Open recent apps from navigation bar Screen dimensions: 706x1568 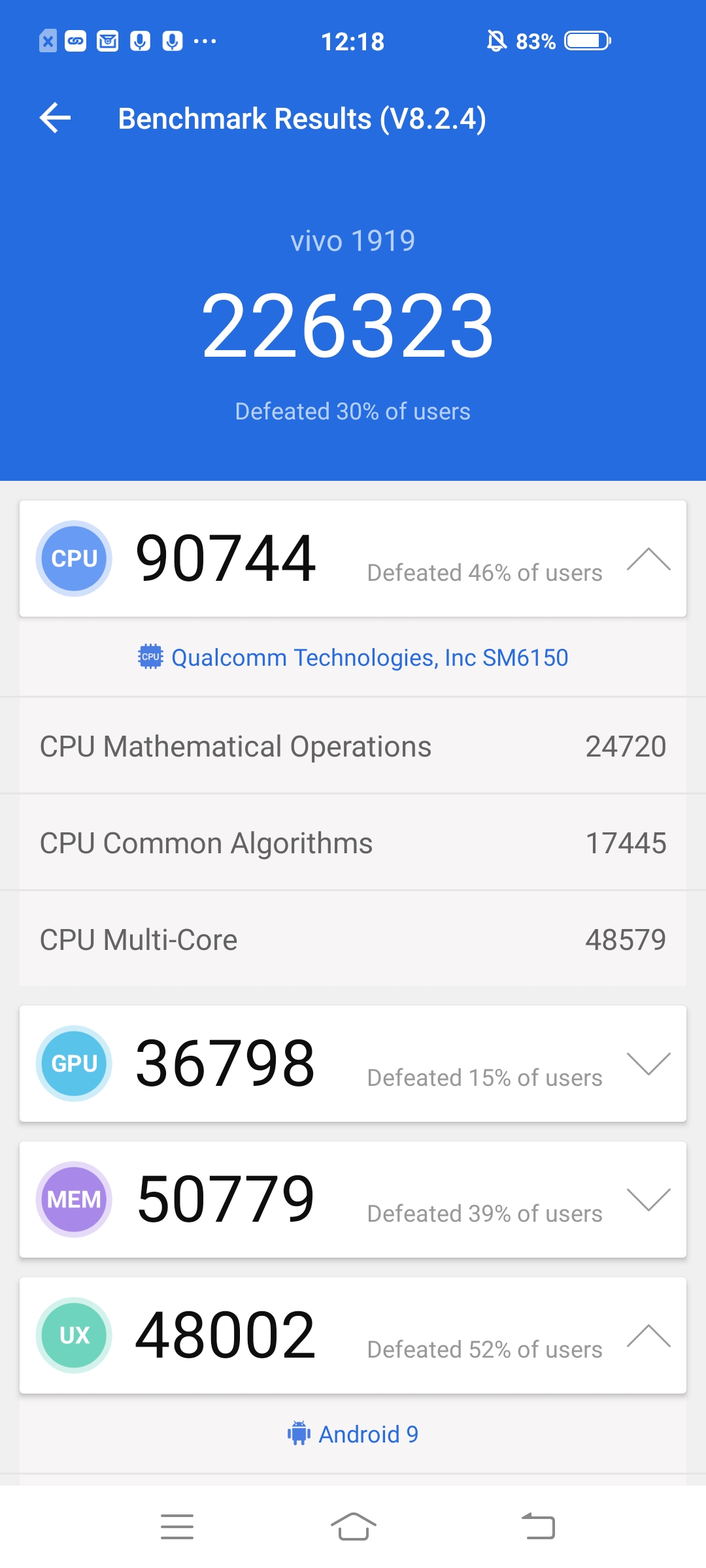(x=177, y=1526)
